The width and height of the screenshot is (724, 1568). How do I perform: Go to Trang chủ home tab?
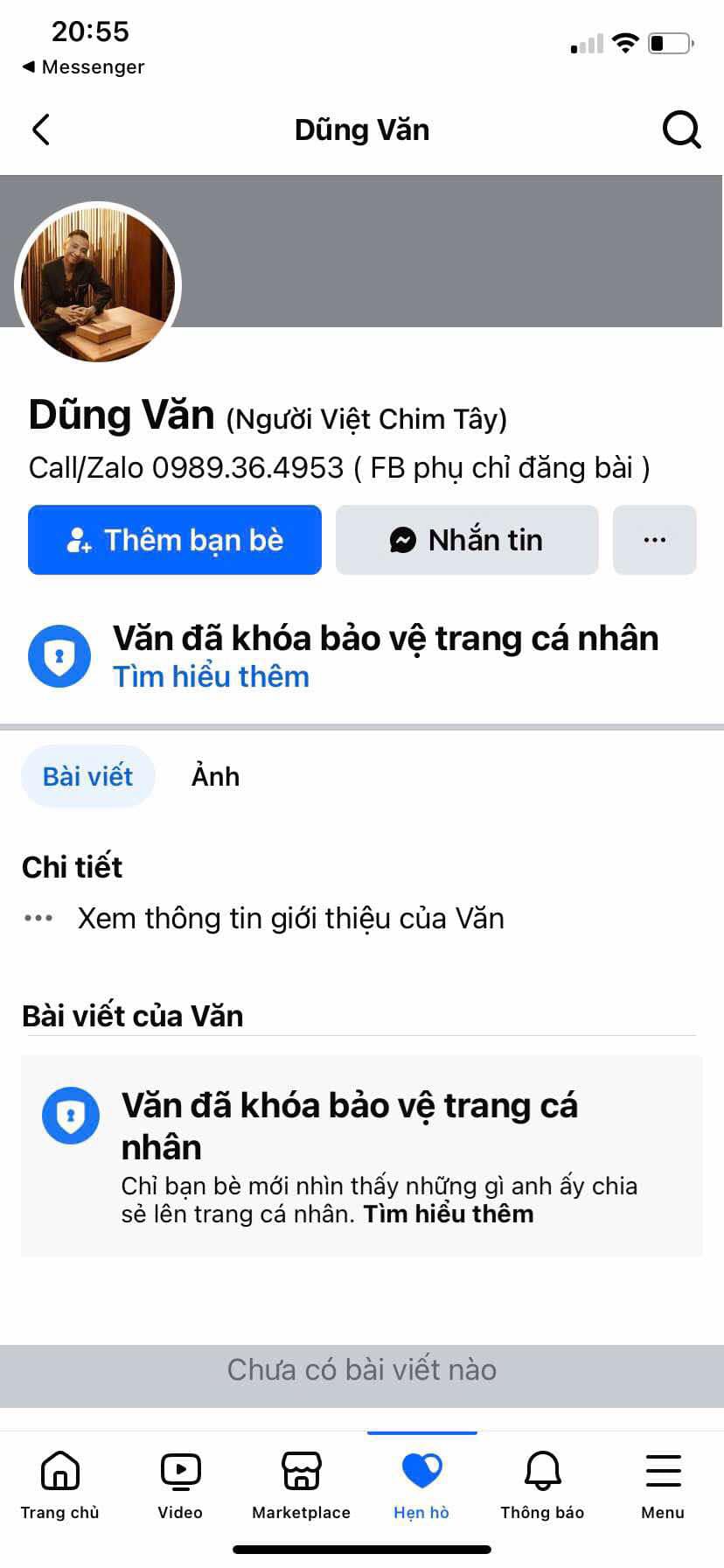[59, 1484]
